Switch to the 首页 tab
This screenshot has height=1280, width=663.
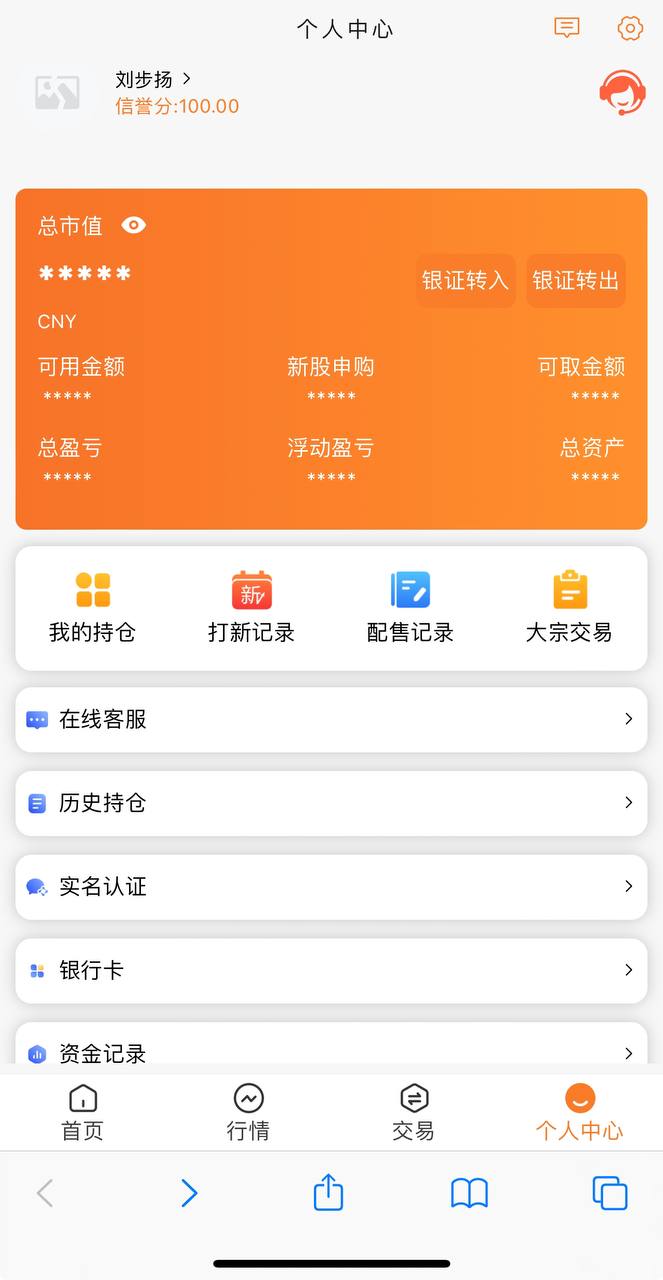pyautogui.click(x=83, y=1112)
